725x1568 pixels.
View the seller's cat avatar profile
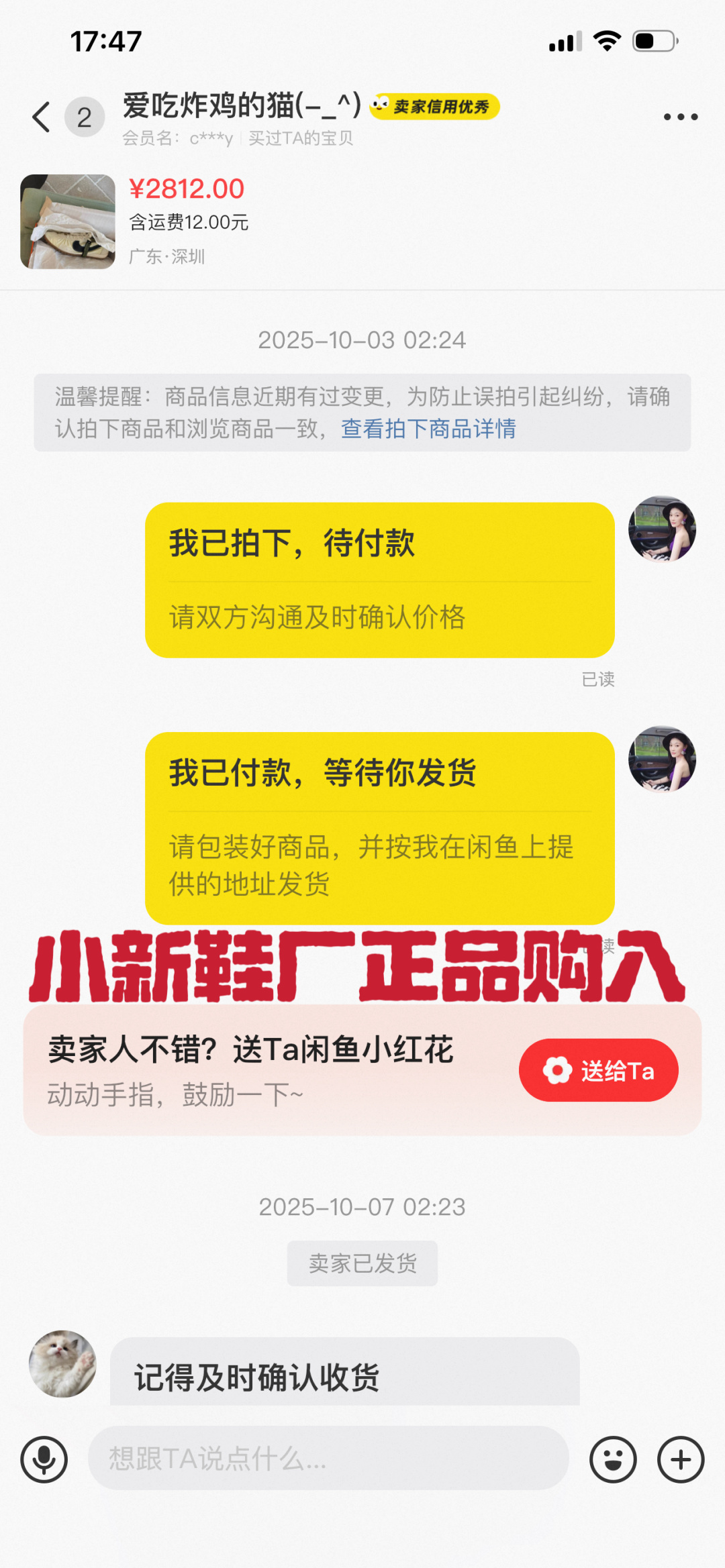62,1364
